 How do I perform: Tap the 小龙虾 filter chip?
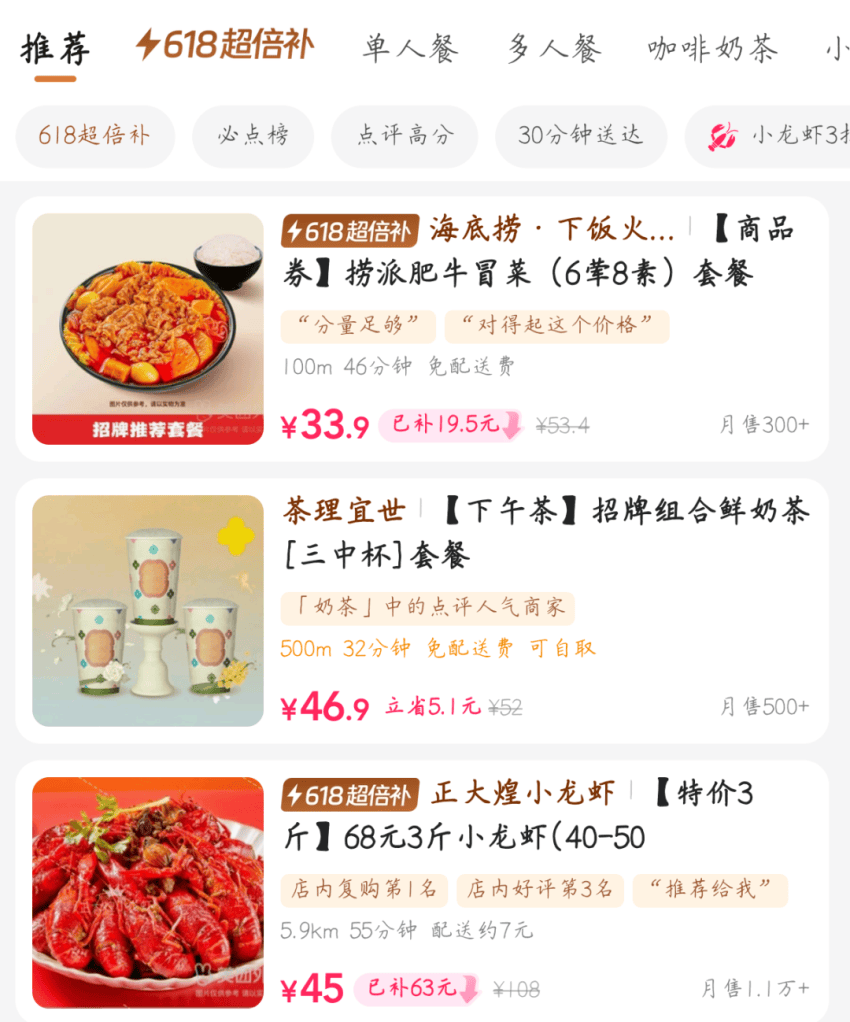pos(775,136)
